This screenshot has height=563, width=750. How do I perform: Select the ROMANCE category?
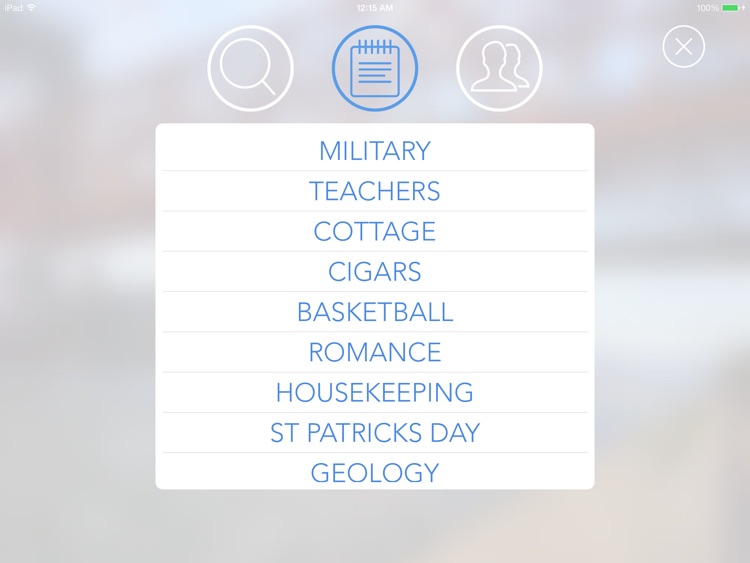click(x=375, y=352)
